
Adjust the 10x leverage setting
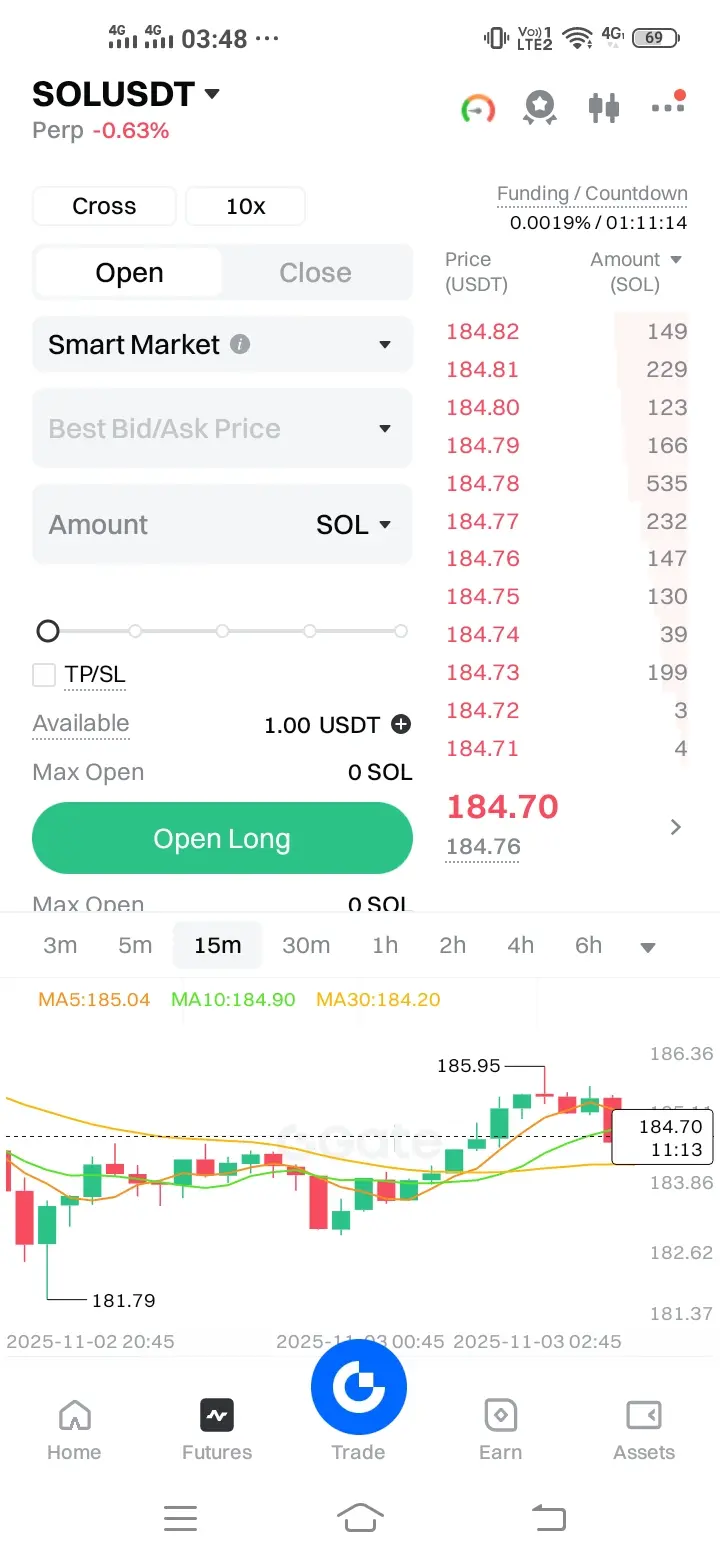tap(245, 206)
